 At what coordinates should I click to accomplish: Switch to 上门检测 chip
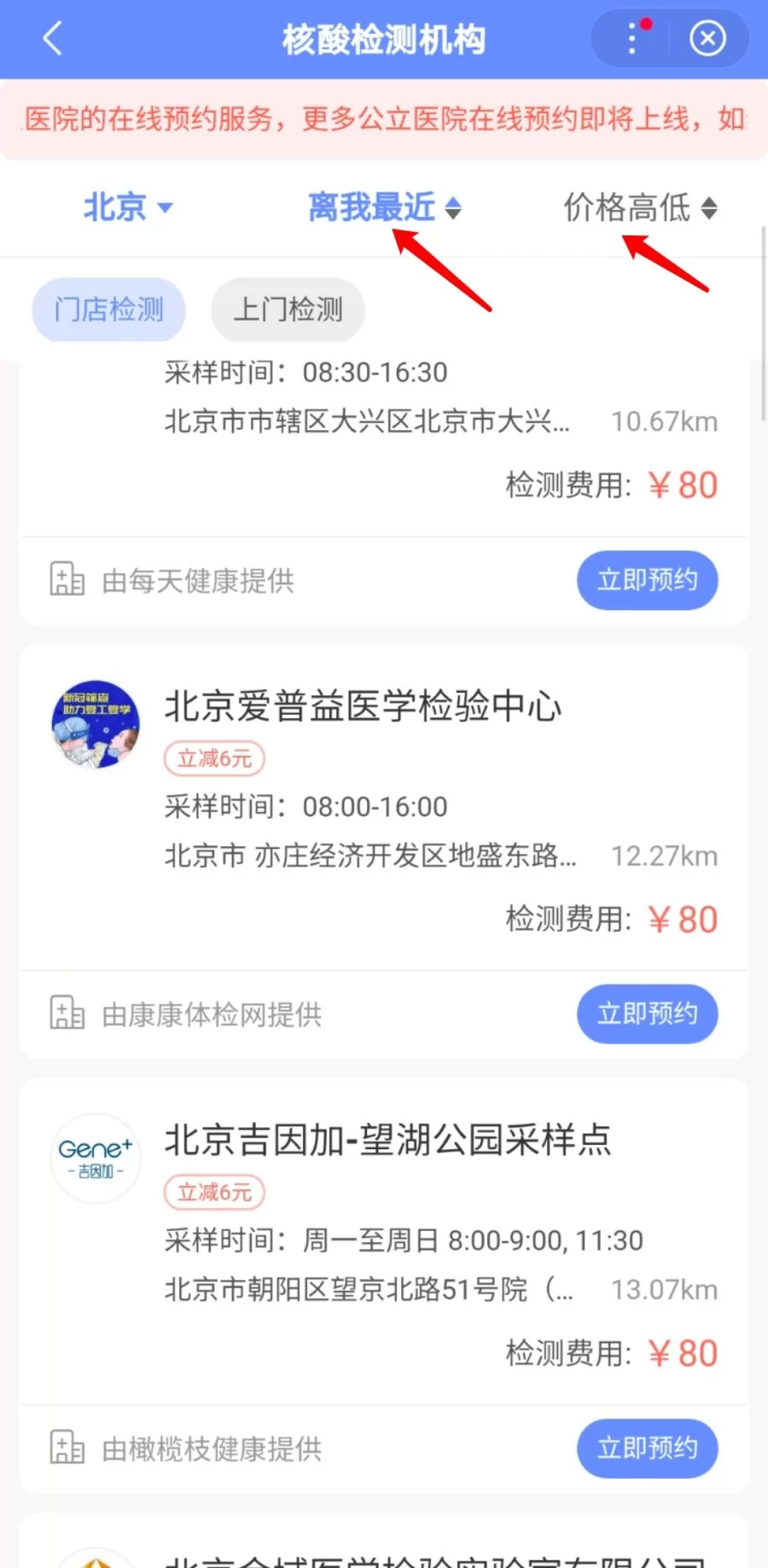point(288,310)
